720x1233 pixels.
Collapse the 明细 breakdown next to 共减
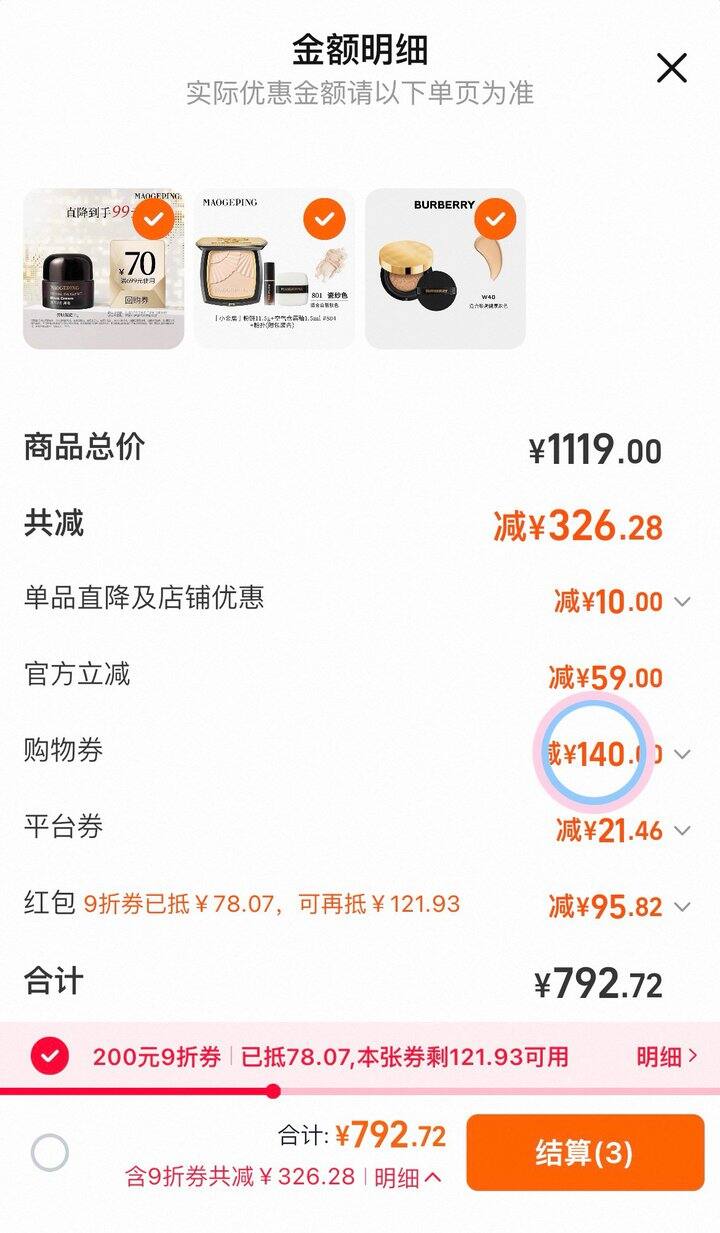tap(408, 1177)
